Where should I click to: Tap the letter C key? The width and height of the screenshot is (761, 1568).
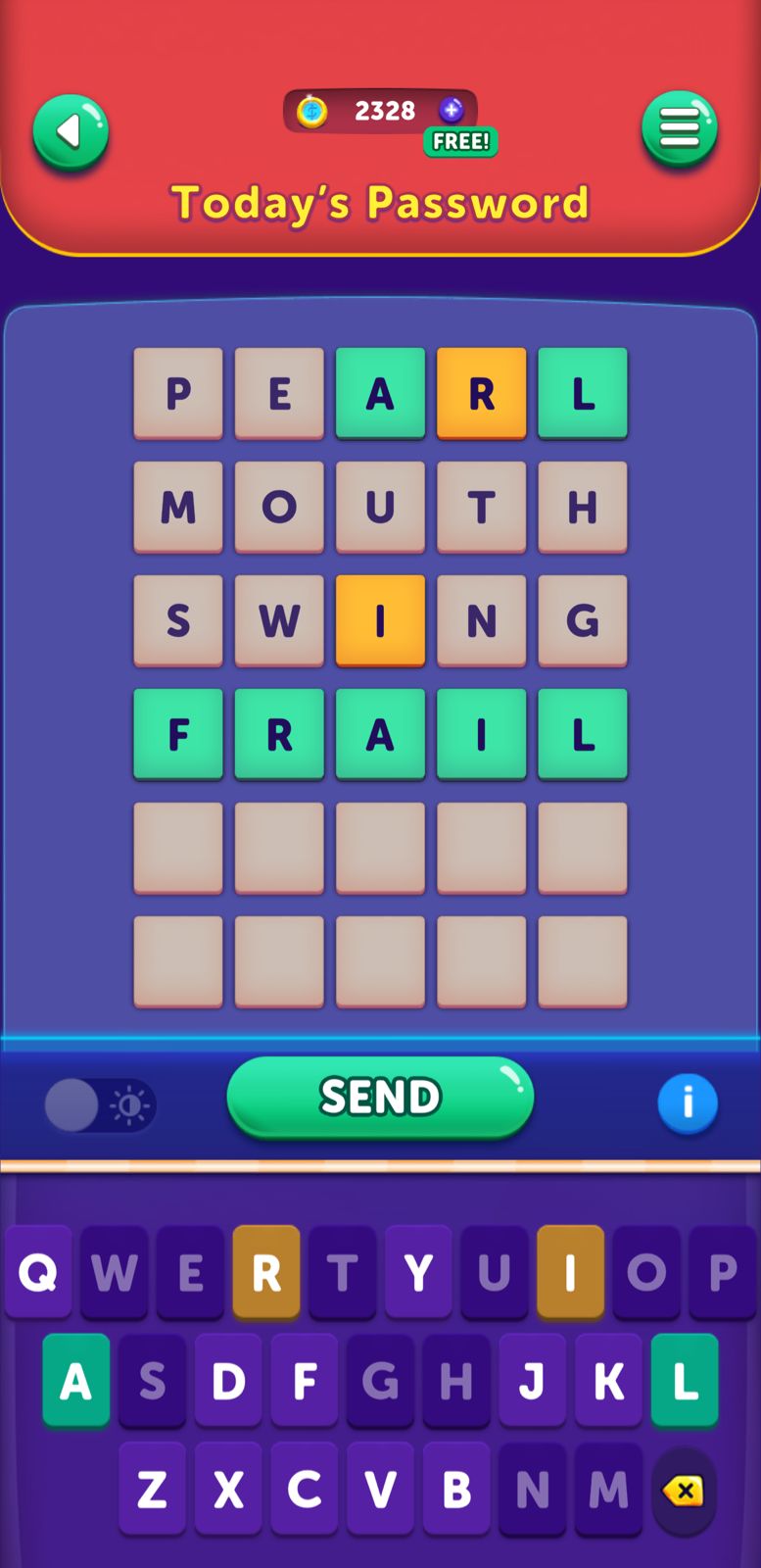pos(305,1490)
